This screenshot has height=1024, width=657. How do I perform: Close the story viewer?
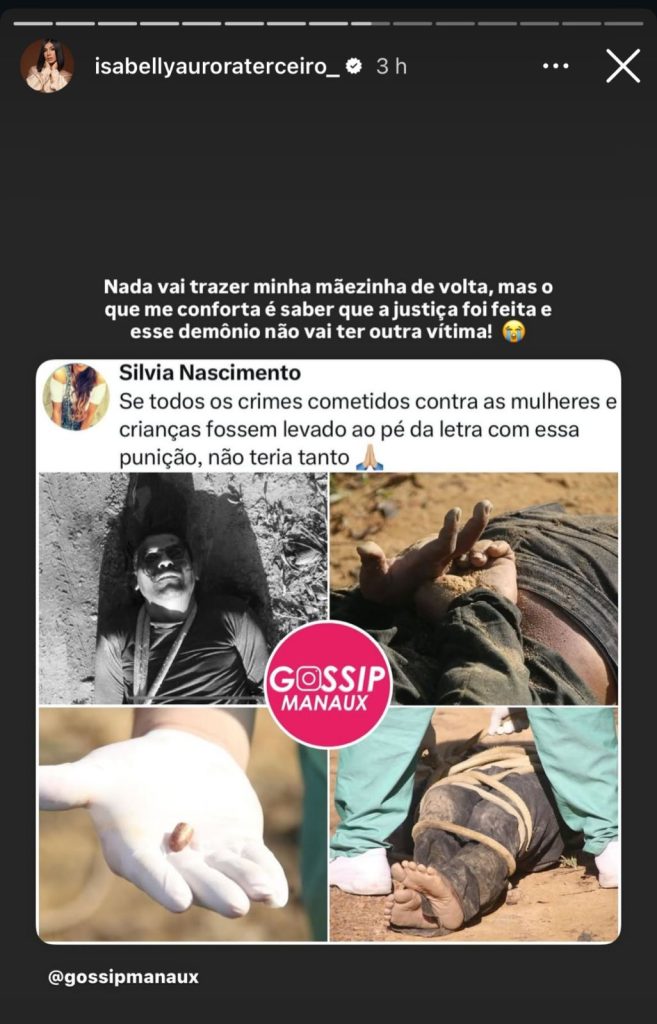point(622,66)
